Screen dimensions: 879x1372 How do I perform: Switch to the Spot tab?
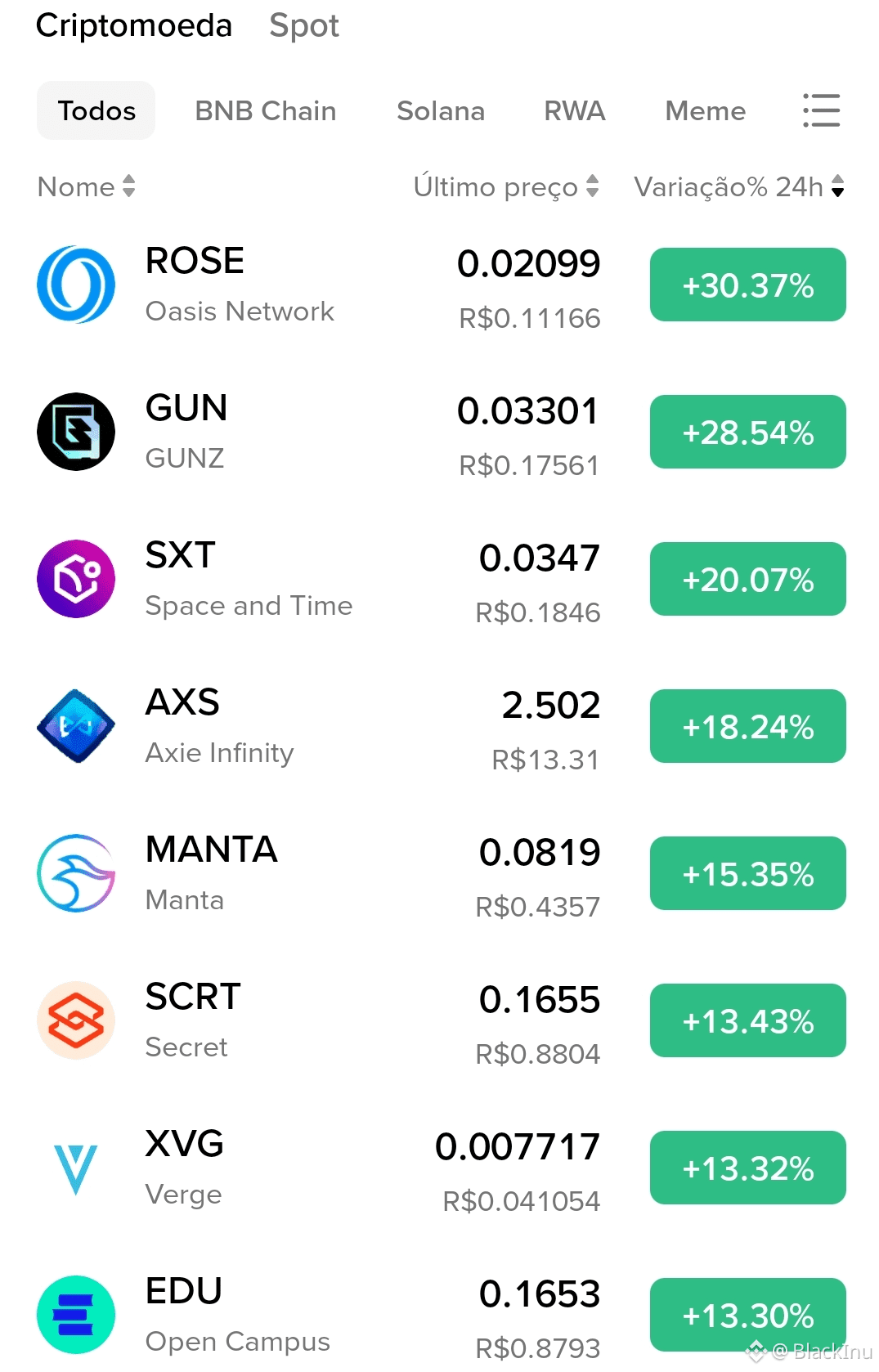[303, 26]
